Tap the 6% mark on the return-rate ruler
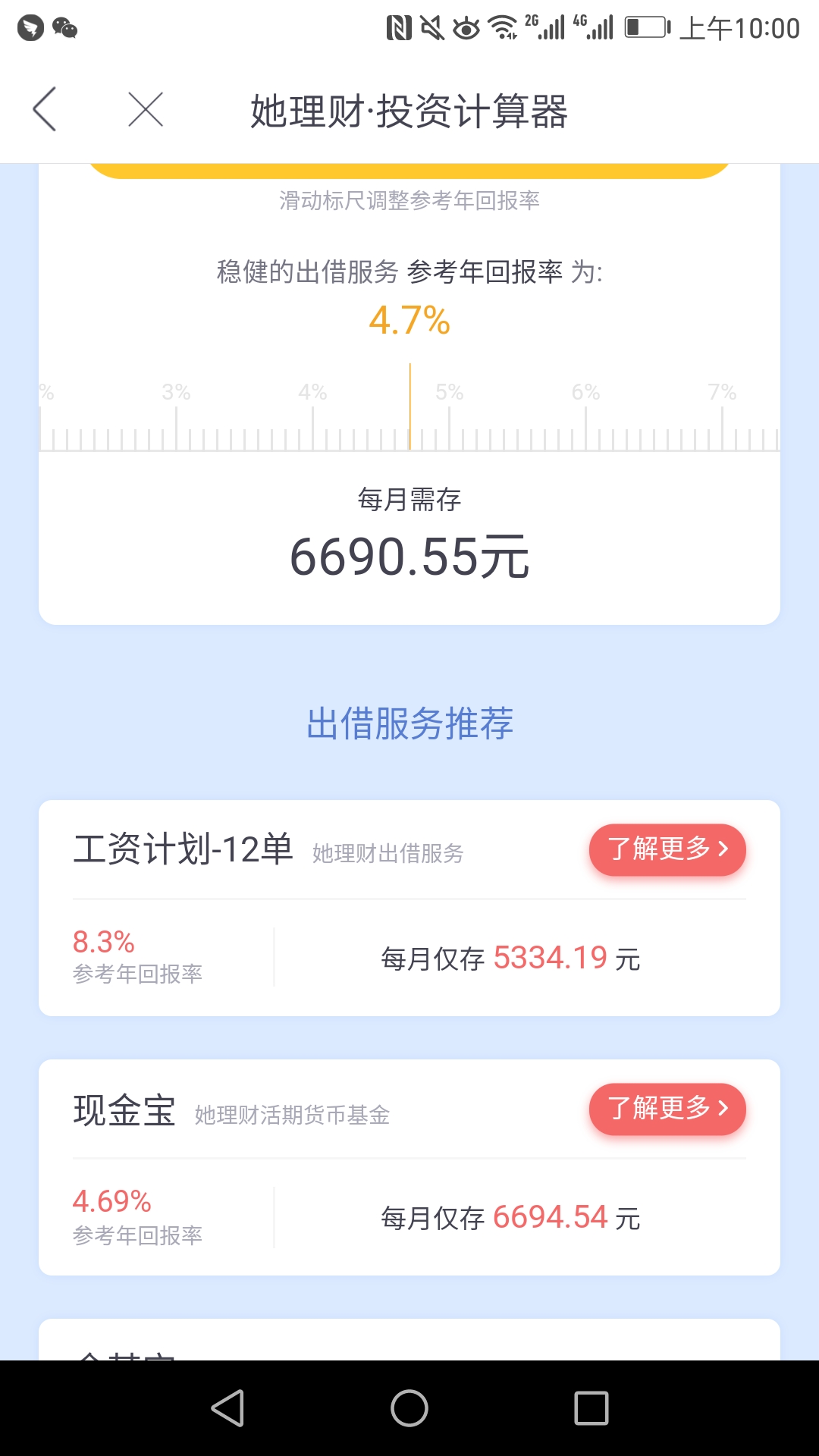Viewport: 819px width, 1456px height. click(585, 392)
